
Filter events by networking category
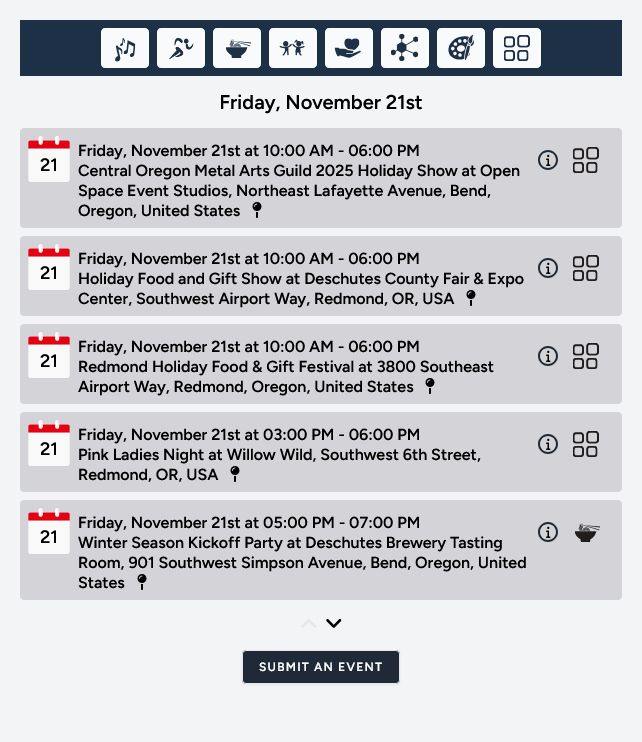pyautogui.click(x=405, y=48)
